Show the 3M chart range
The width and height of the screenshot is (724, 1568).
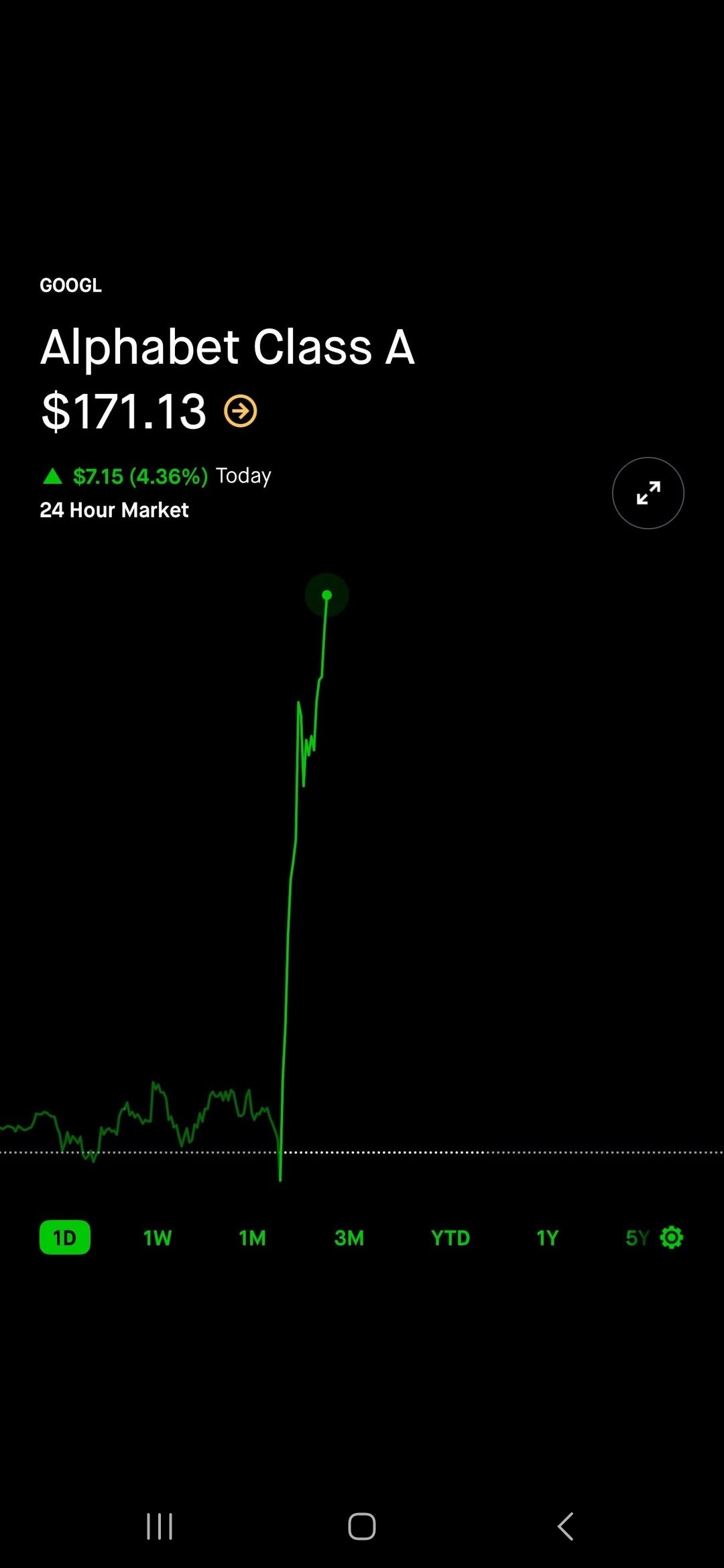[x=349, y=1238]
